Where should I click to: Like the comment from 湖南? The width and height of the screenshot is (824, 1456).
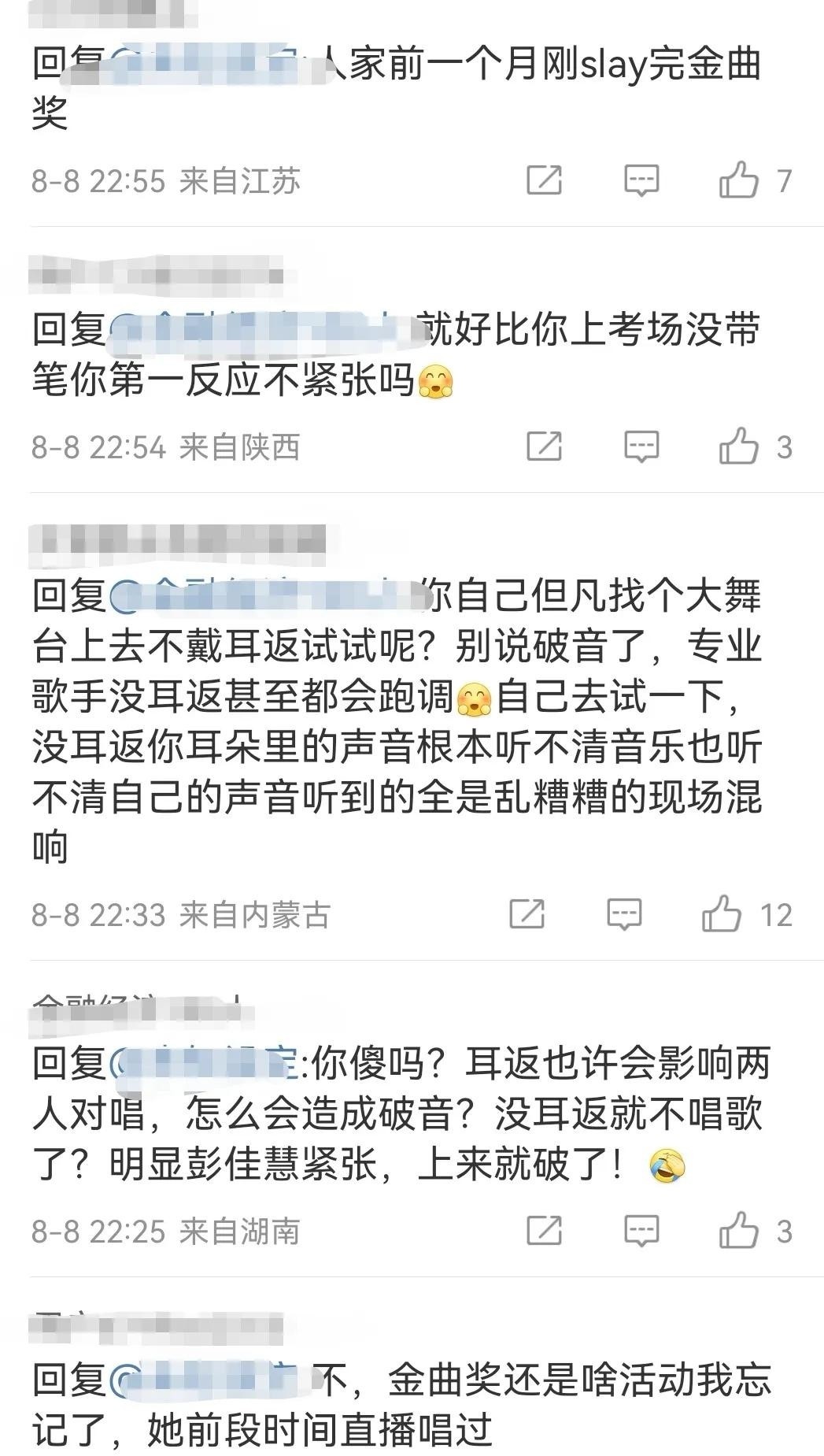pyautogui.click(x=738, y=1231)
